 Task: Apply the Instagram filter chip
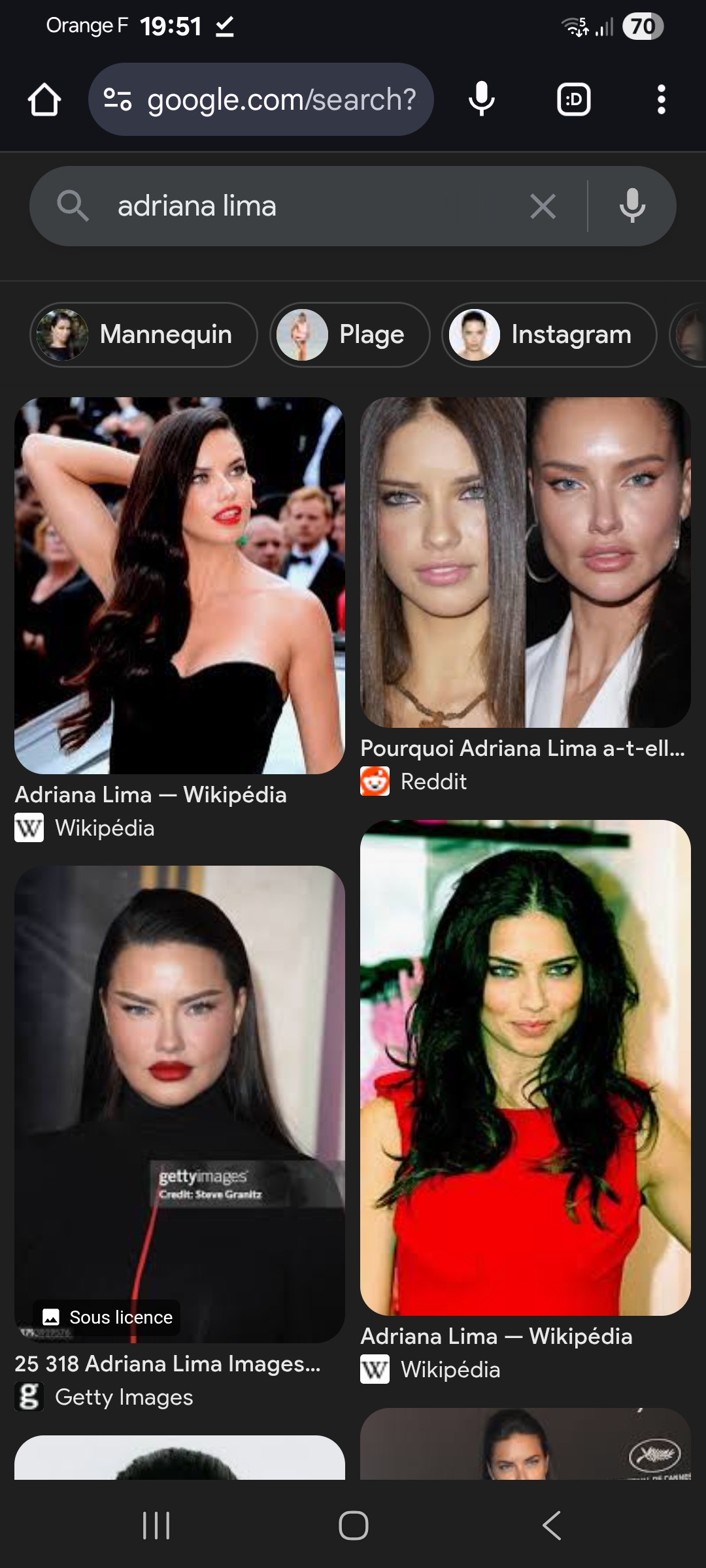(x=549, y=335)
